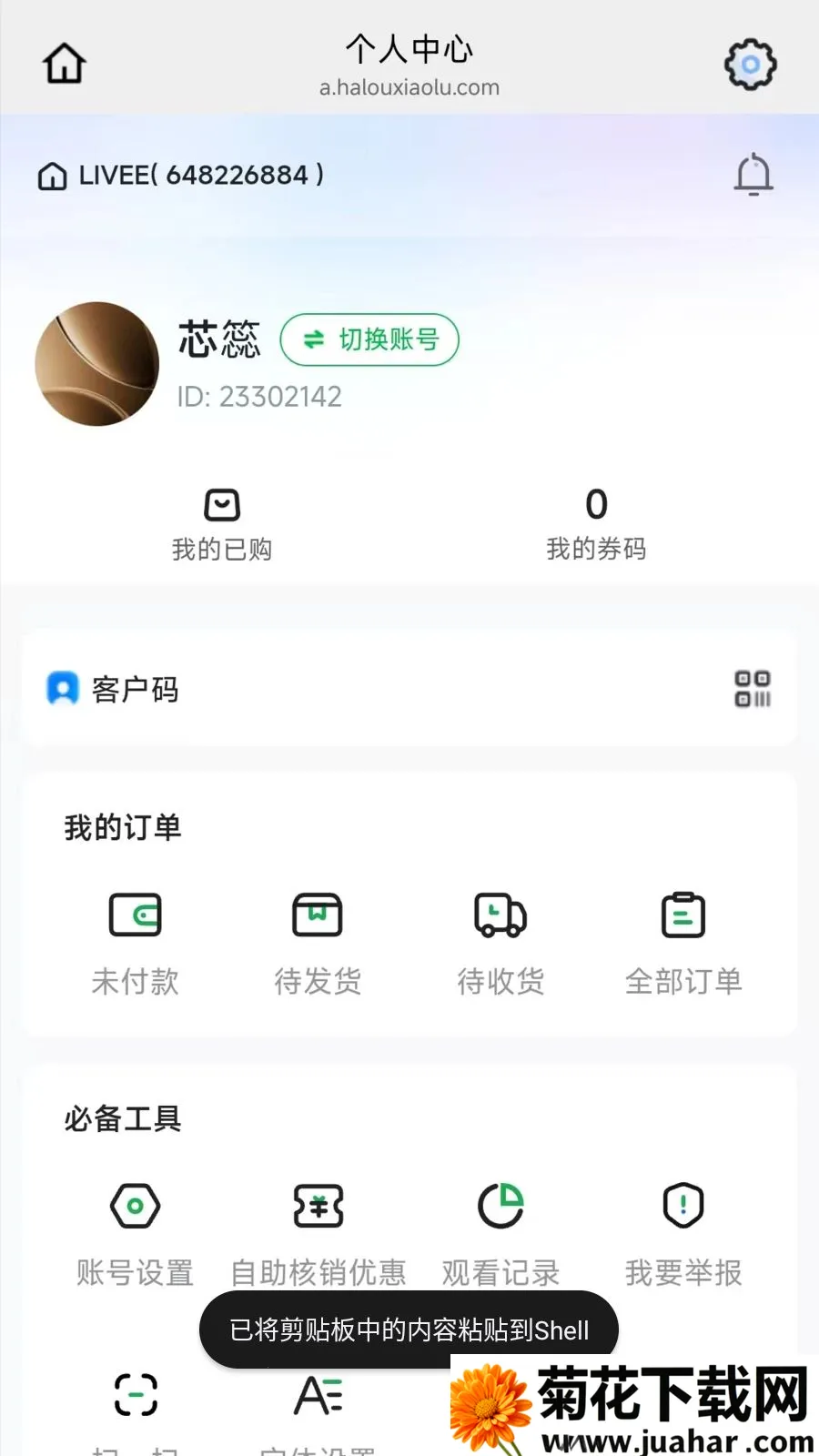View 我的券码 coupon codes

(596, 525)
